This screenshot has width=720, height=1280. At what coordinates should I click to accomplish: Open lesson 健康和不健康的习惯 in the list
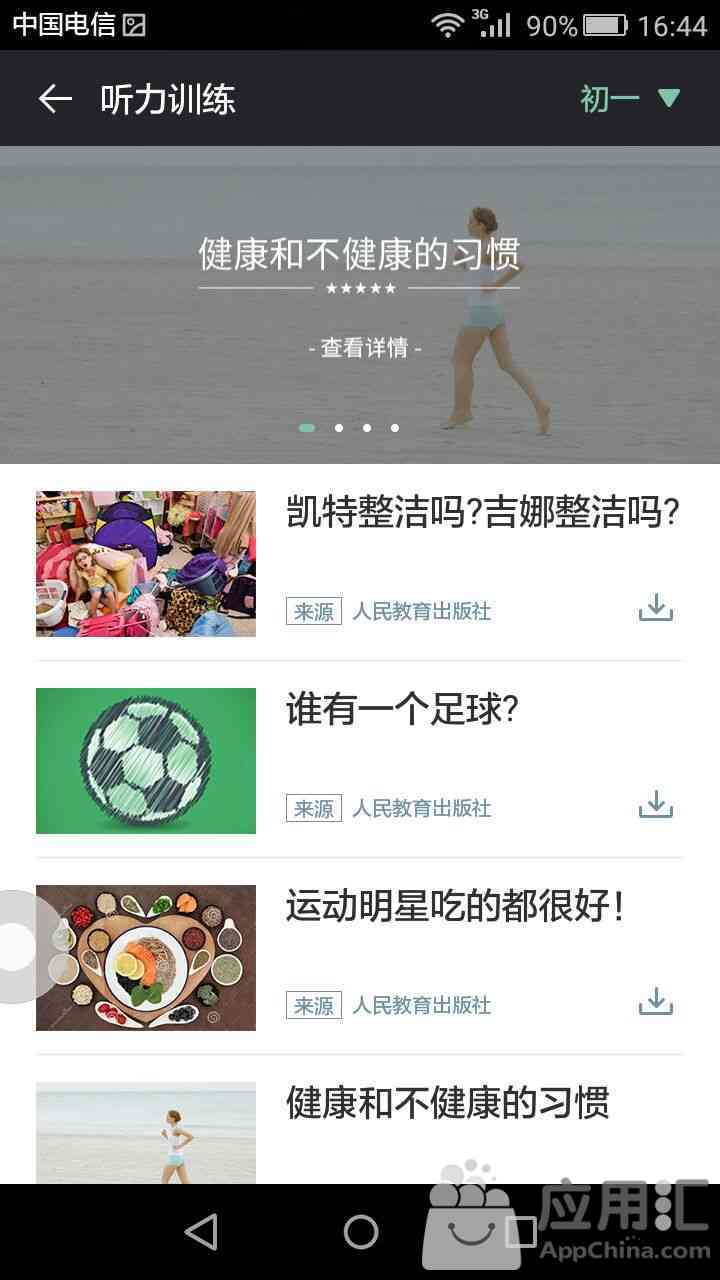point(447,1104)
